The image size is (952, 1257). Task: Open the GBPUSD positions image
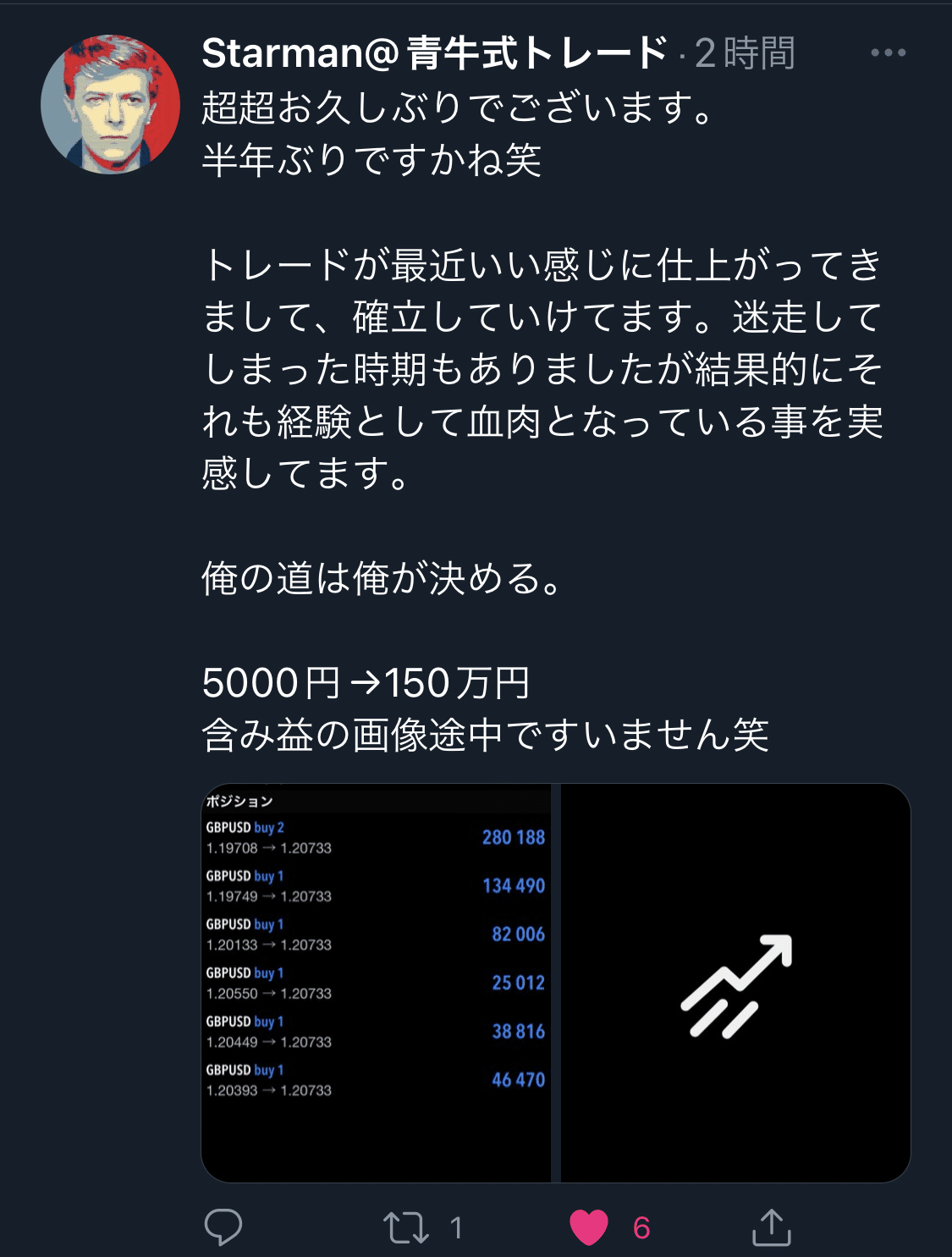click(x=376, y=982)
